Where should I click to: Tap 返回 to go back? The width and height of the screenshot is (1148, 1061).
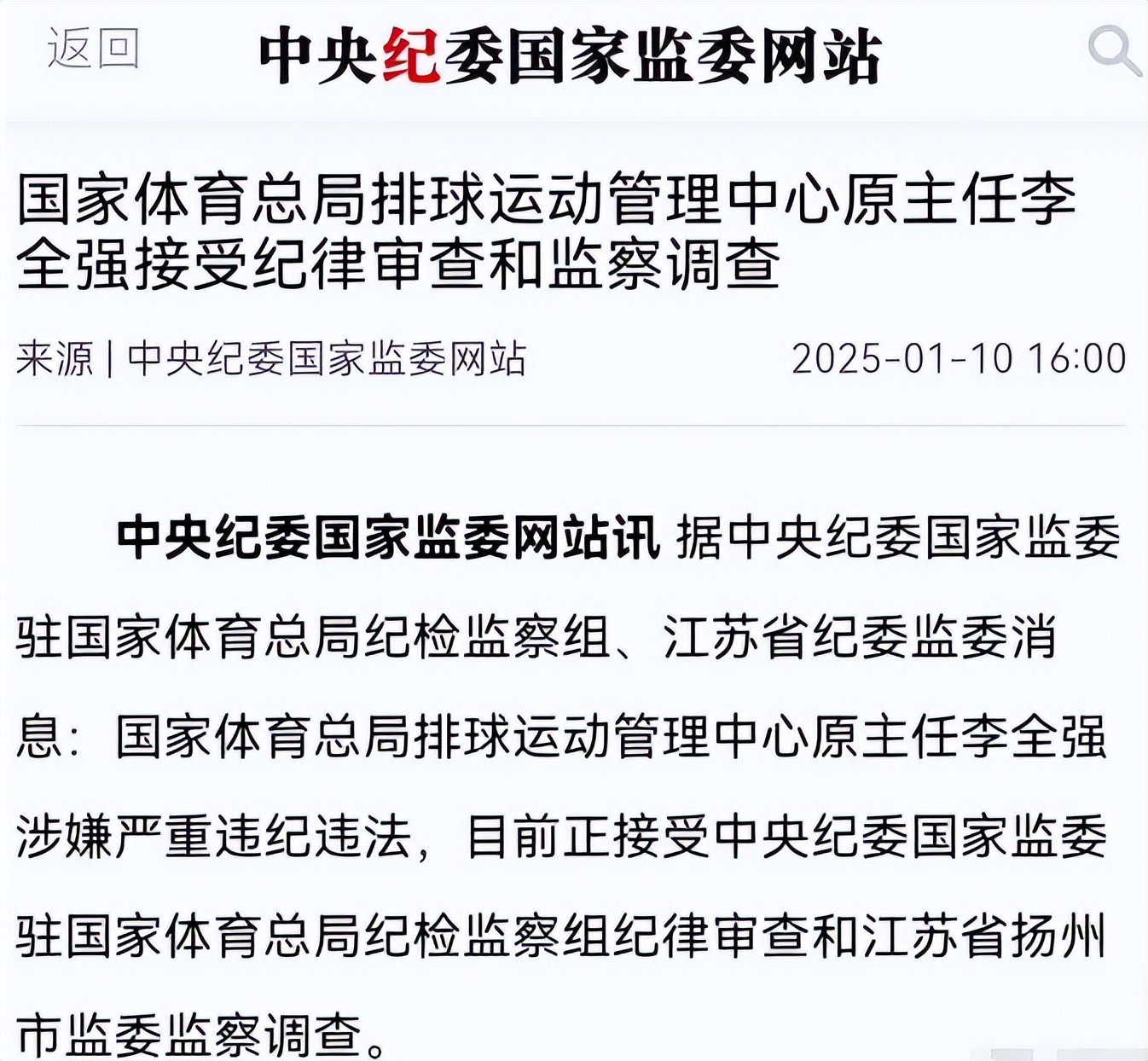click(x=93, y=48)
